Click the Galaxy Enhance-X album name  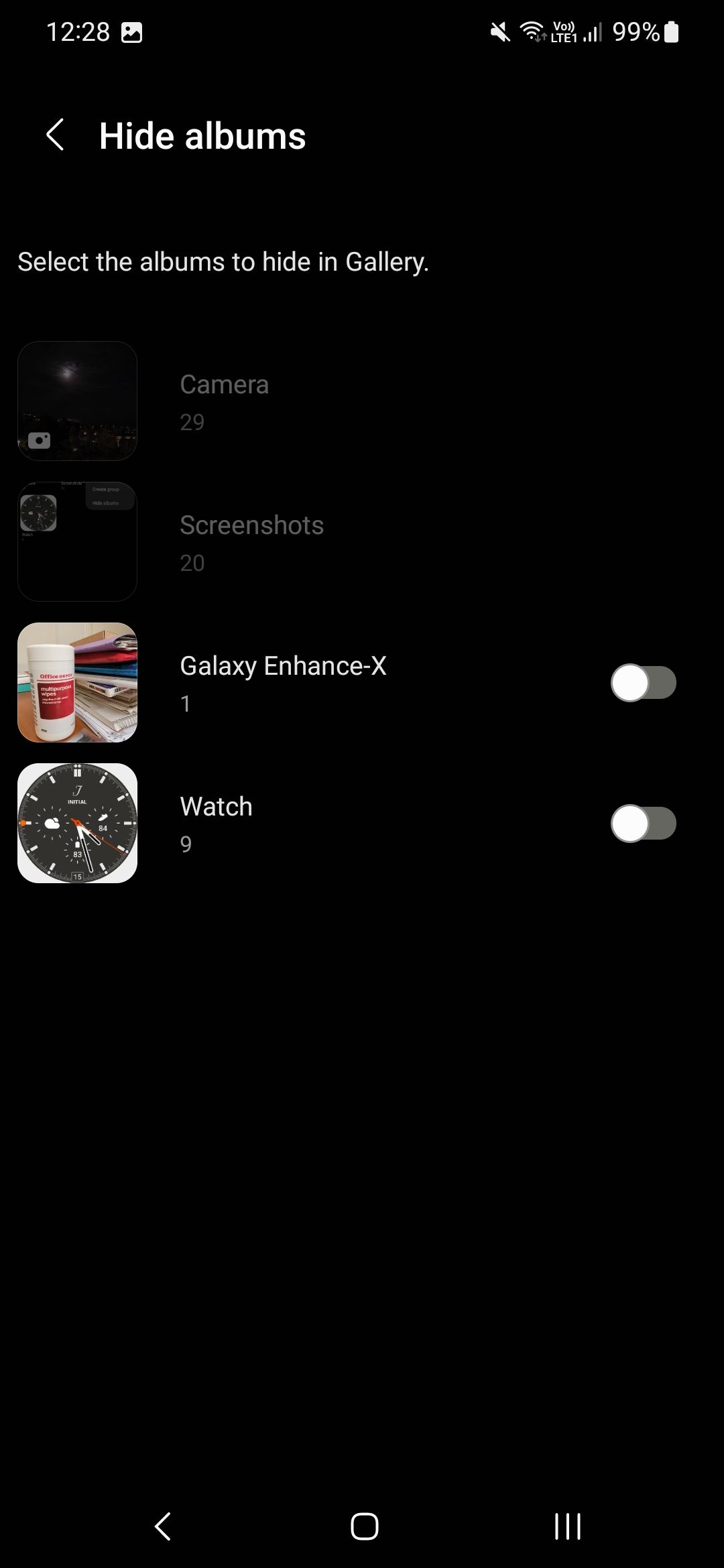[283, 666]
